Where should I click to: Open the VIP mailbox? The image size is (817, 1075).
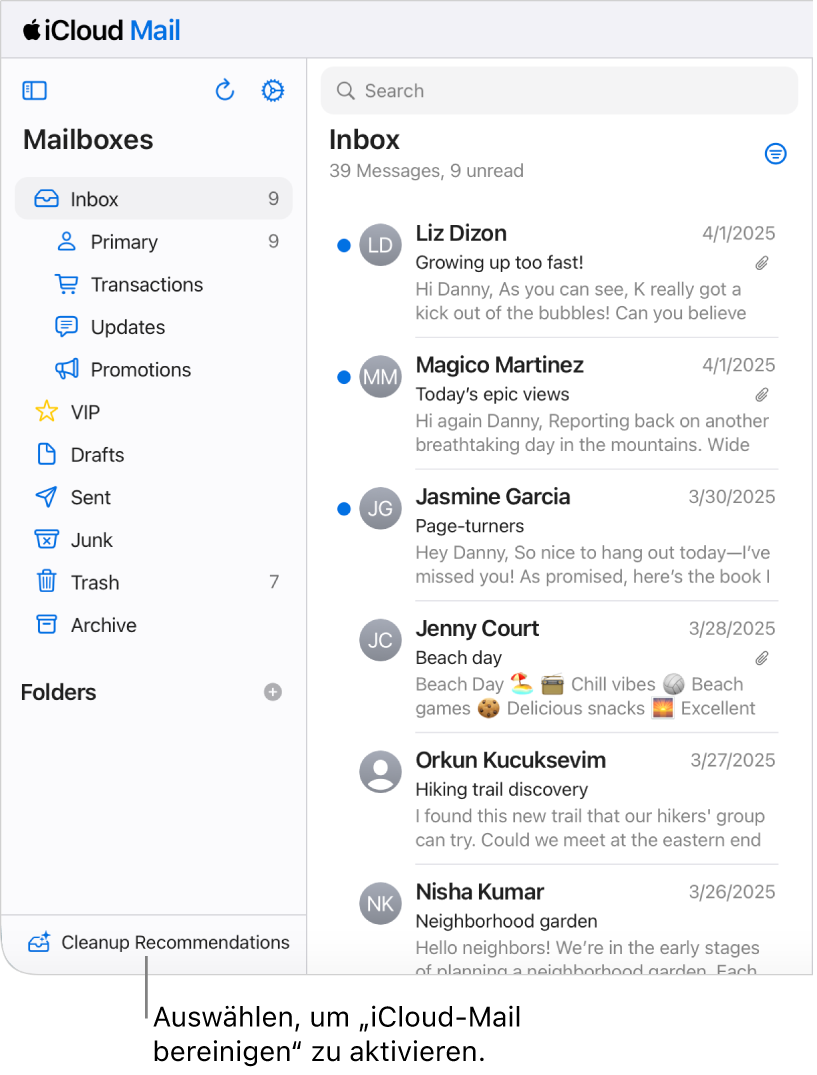point(85,412)
